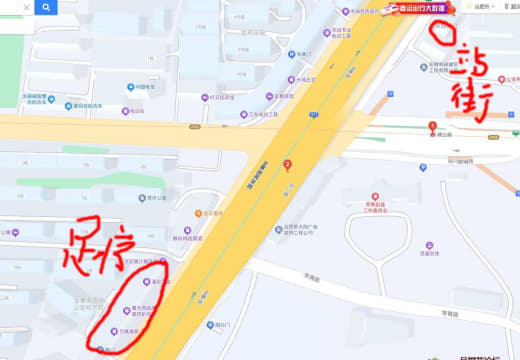Image resolution: width=520 pixels, height=360 pixels.
Task: Clear the search box with the X
Action: coord(27,7)
